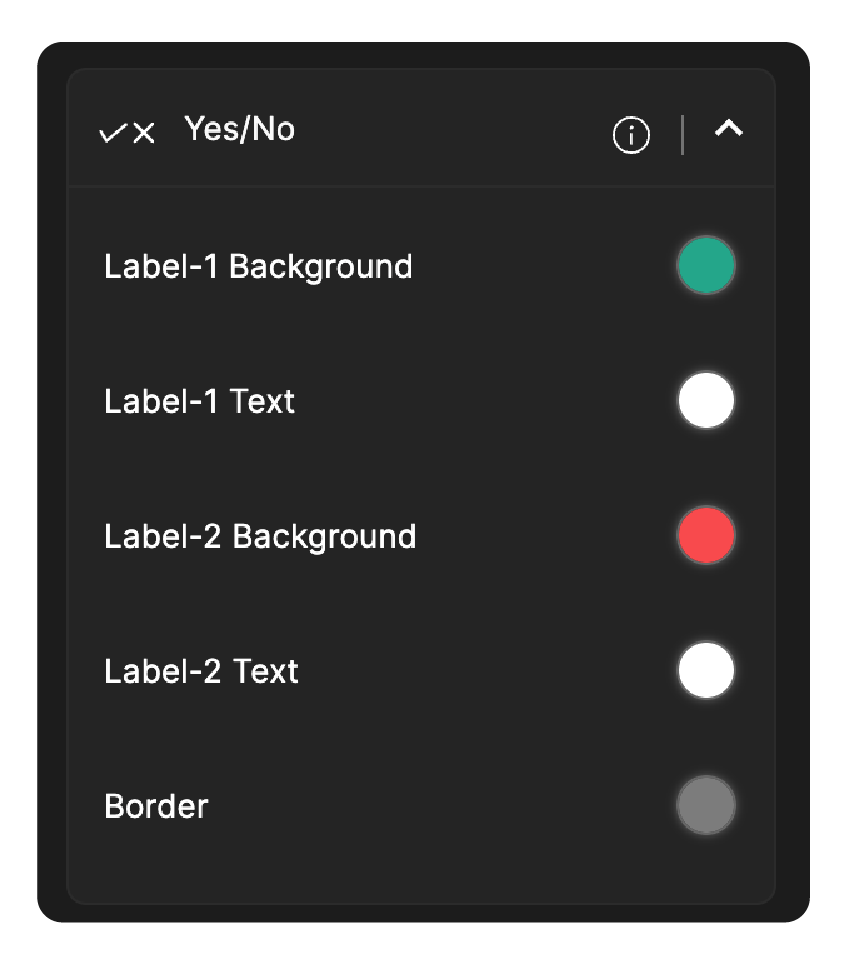This screenshot has height=964, width=848.
Task: Pick a new Label-1 Text color
Action: 706,401
